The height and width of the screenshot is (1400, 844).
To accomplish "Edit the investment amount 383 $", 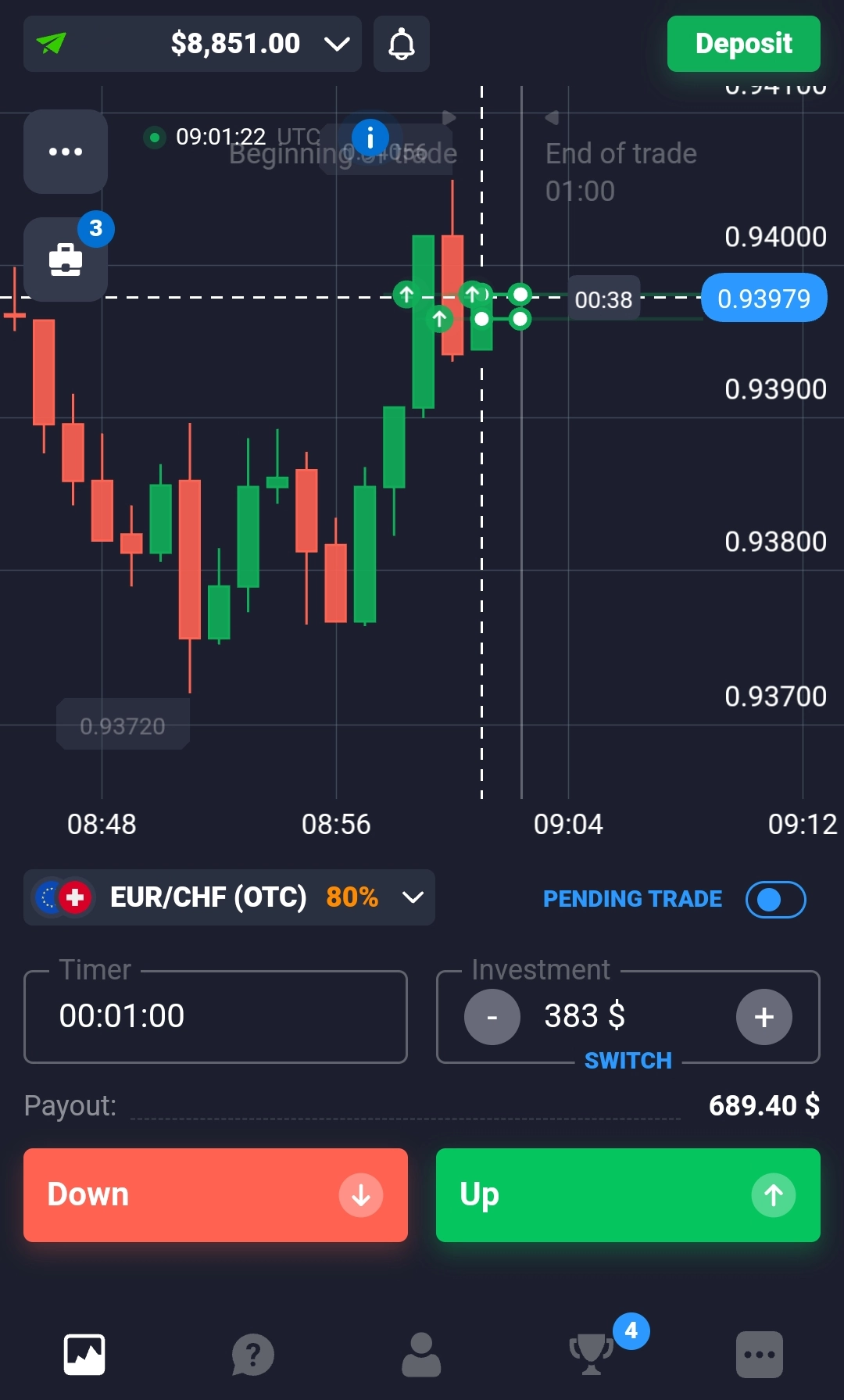I will 585,1016.
